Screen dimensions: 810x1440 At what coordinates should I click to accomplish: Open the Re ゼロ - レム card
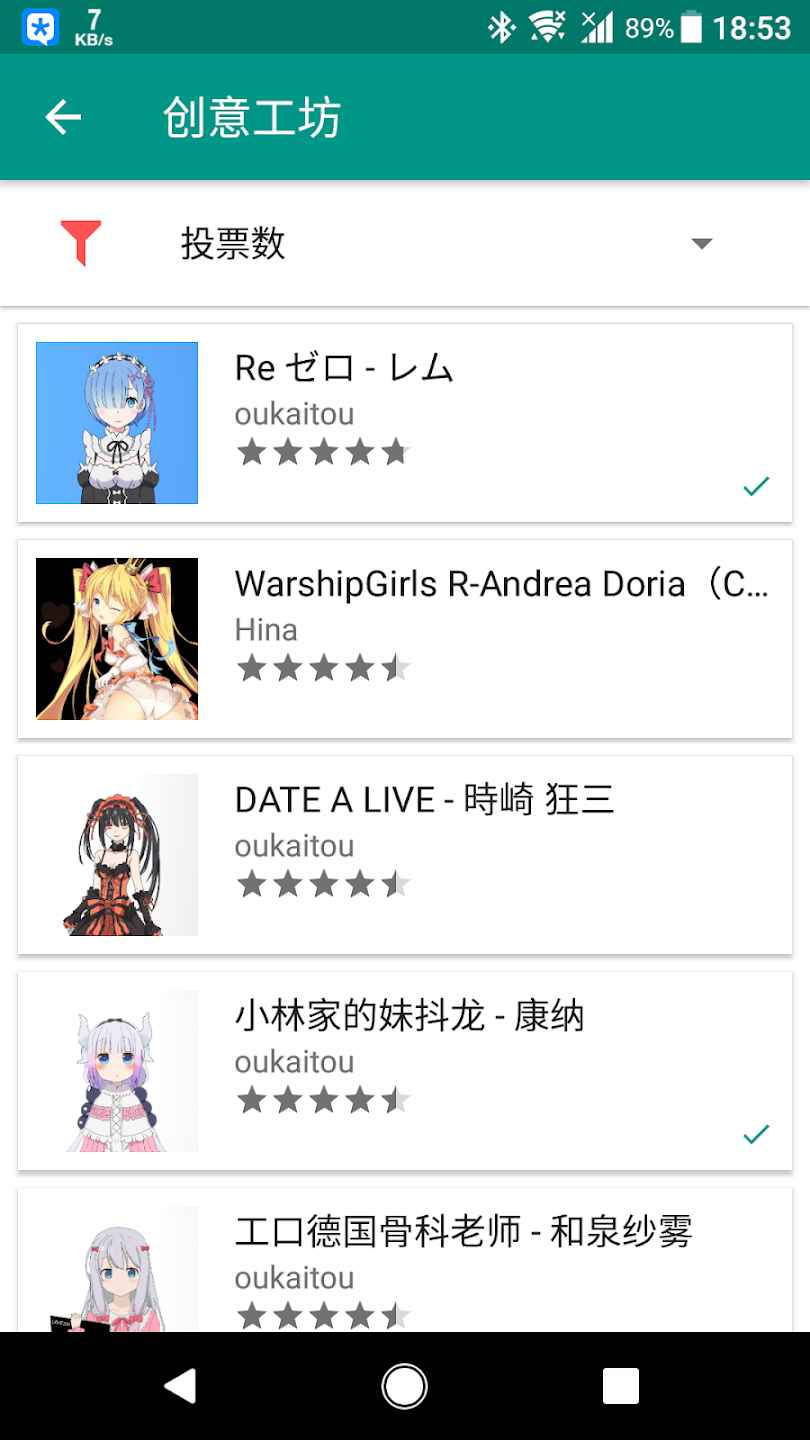[x=405, y=423]
